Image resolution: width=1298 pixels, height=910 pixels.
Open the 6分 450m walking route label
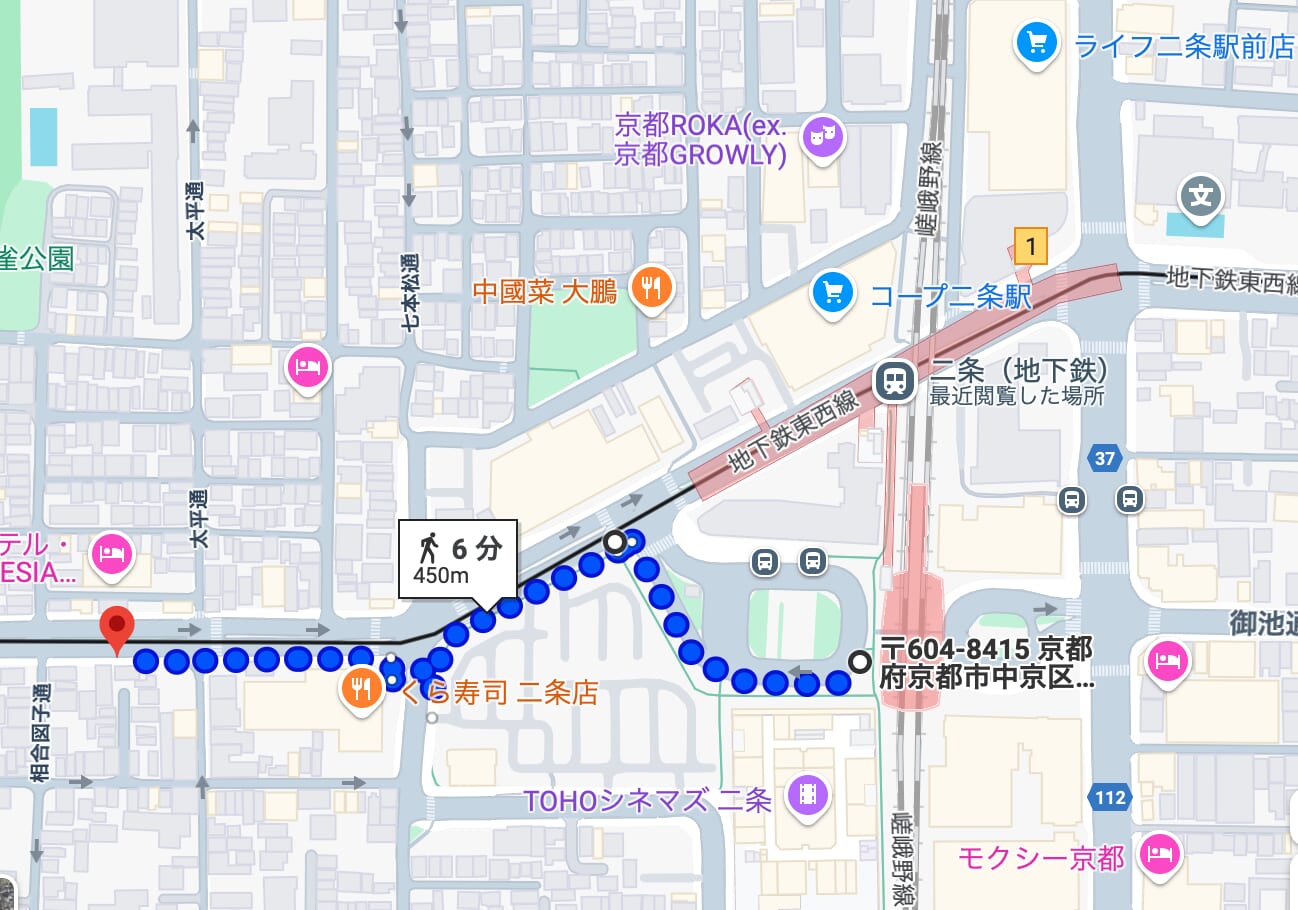click(x=457, y=558)
